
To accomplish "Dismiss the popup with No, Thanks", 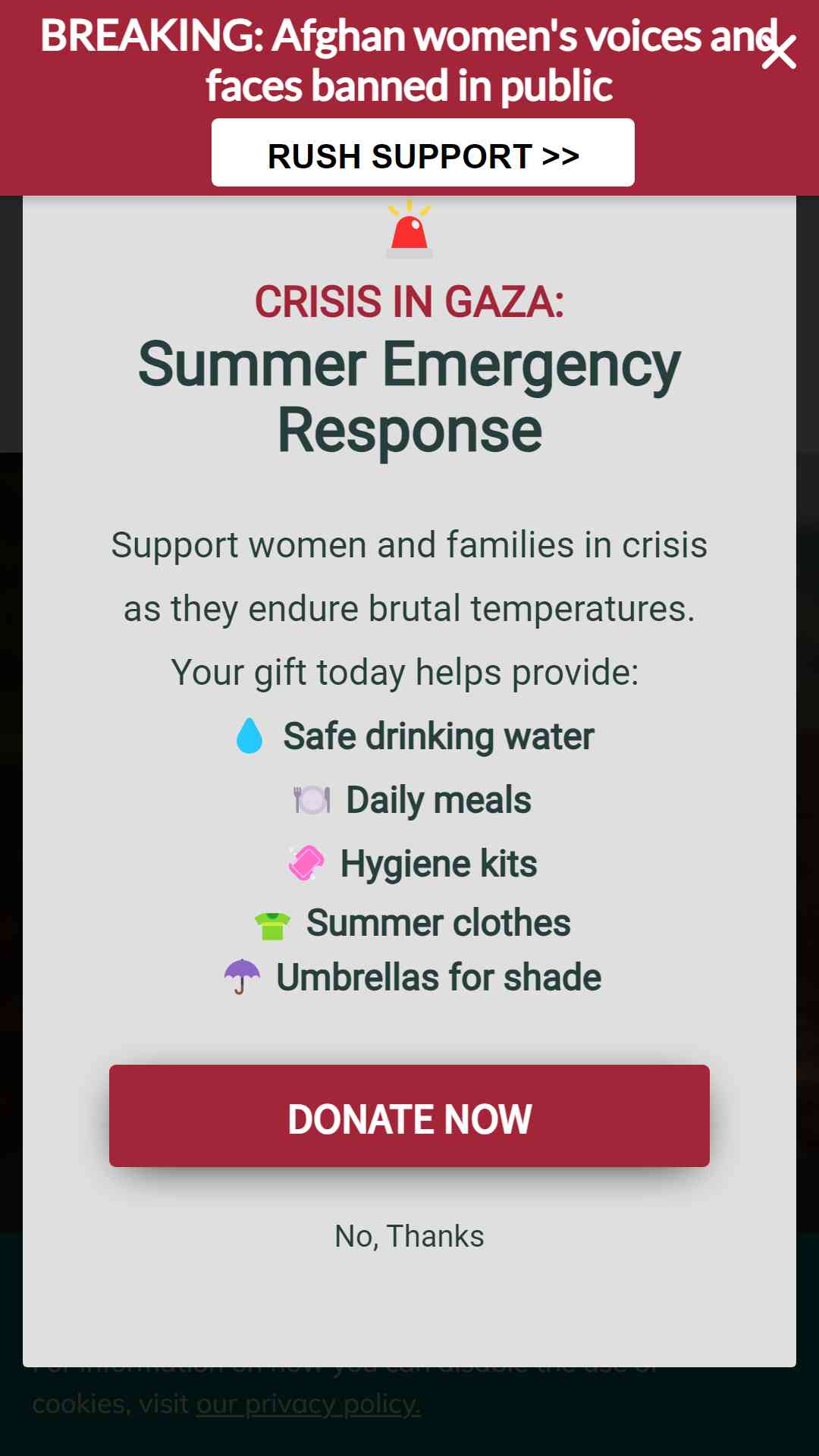I will pos(409,1236).
